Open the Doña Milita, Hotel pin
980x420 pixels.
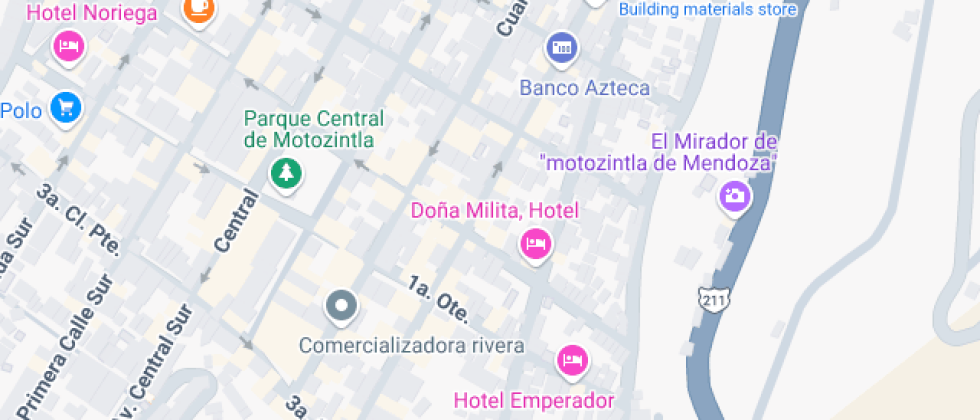coord(535,243)
